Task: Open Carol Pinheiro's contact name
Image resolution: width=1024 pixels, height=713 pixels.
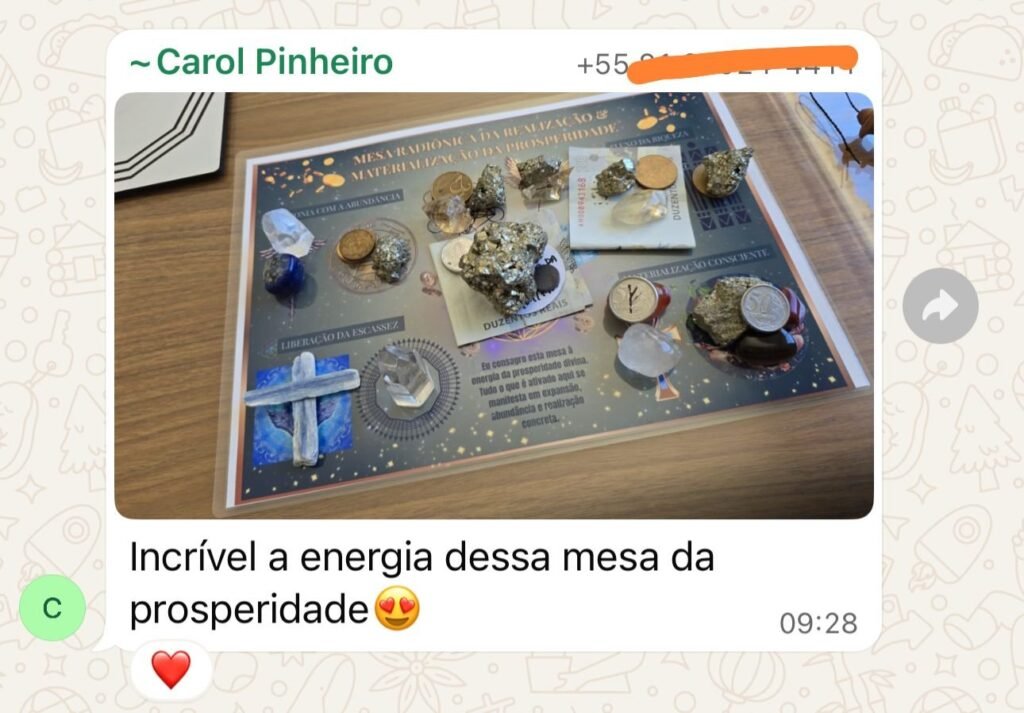Action: [x=262, y=62]
